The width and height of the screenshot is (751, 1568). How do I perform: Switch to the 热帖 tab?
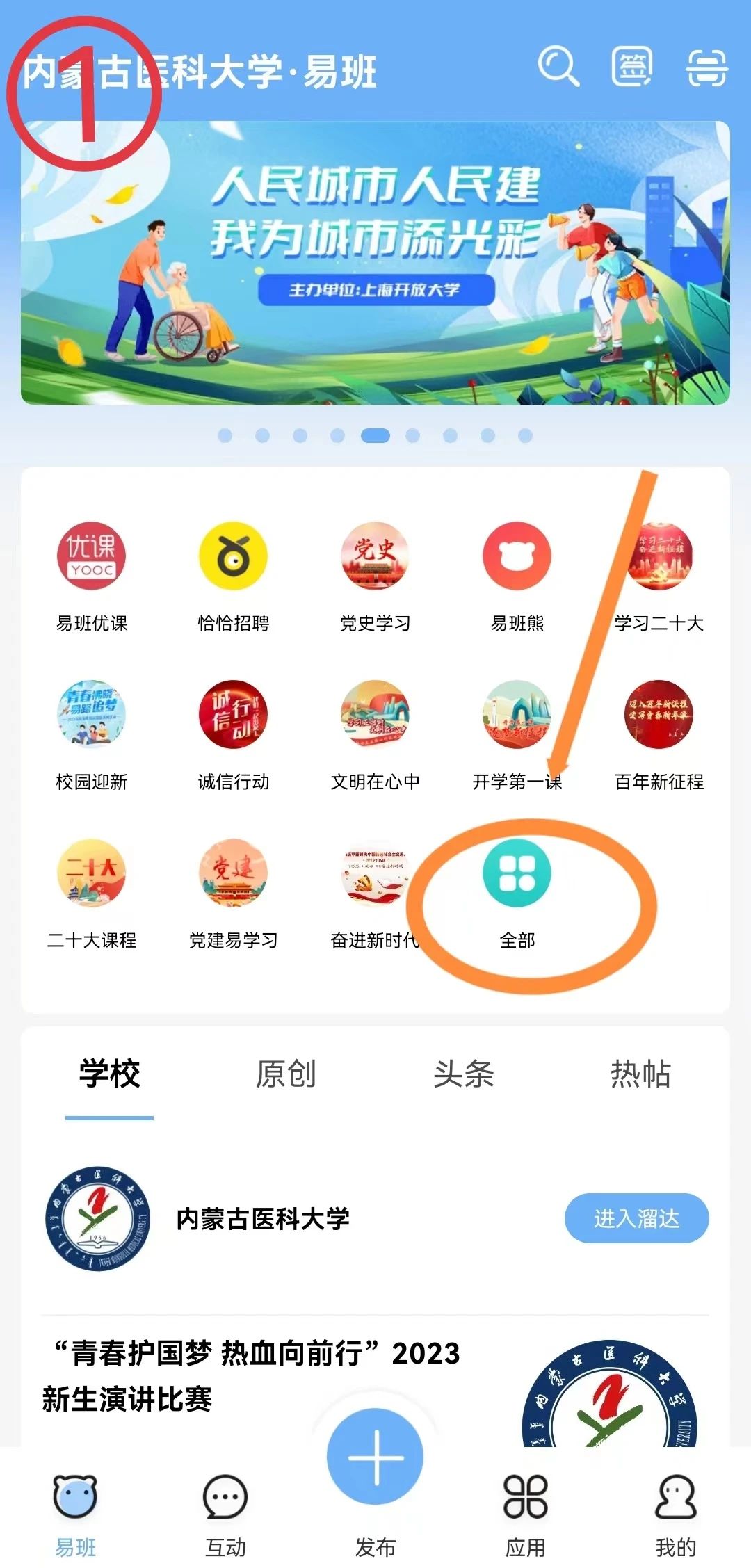[x=640, y=1074]
